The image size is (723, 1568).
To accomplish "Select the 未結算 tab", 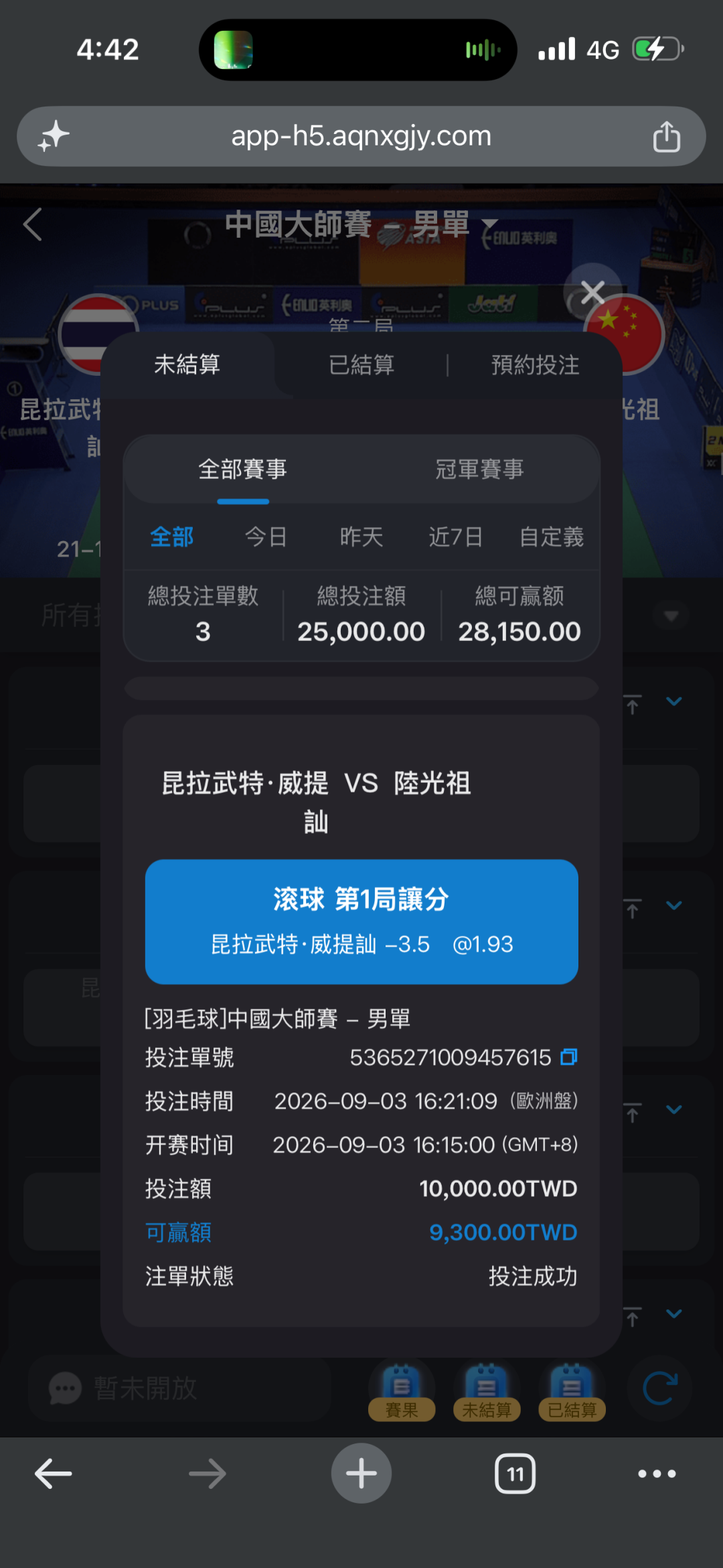I will (187, 365).
